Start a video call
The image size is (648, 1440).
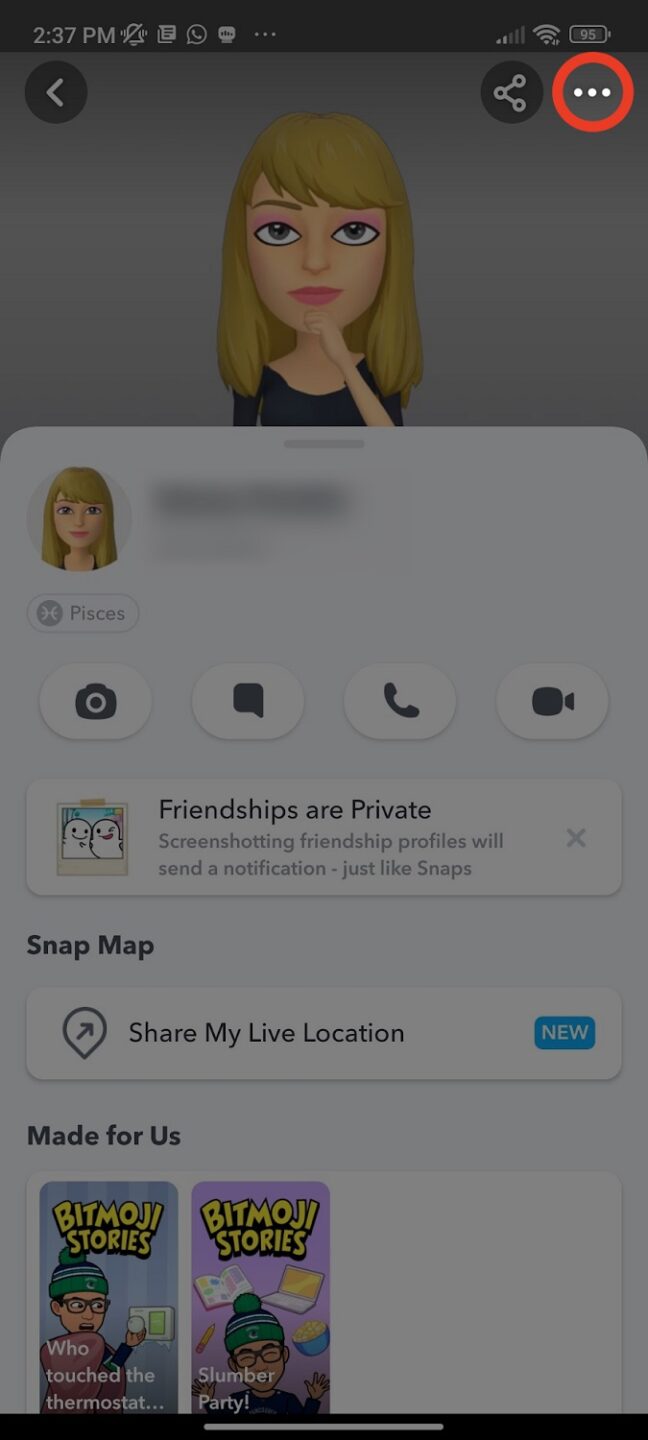point(552,702)
